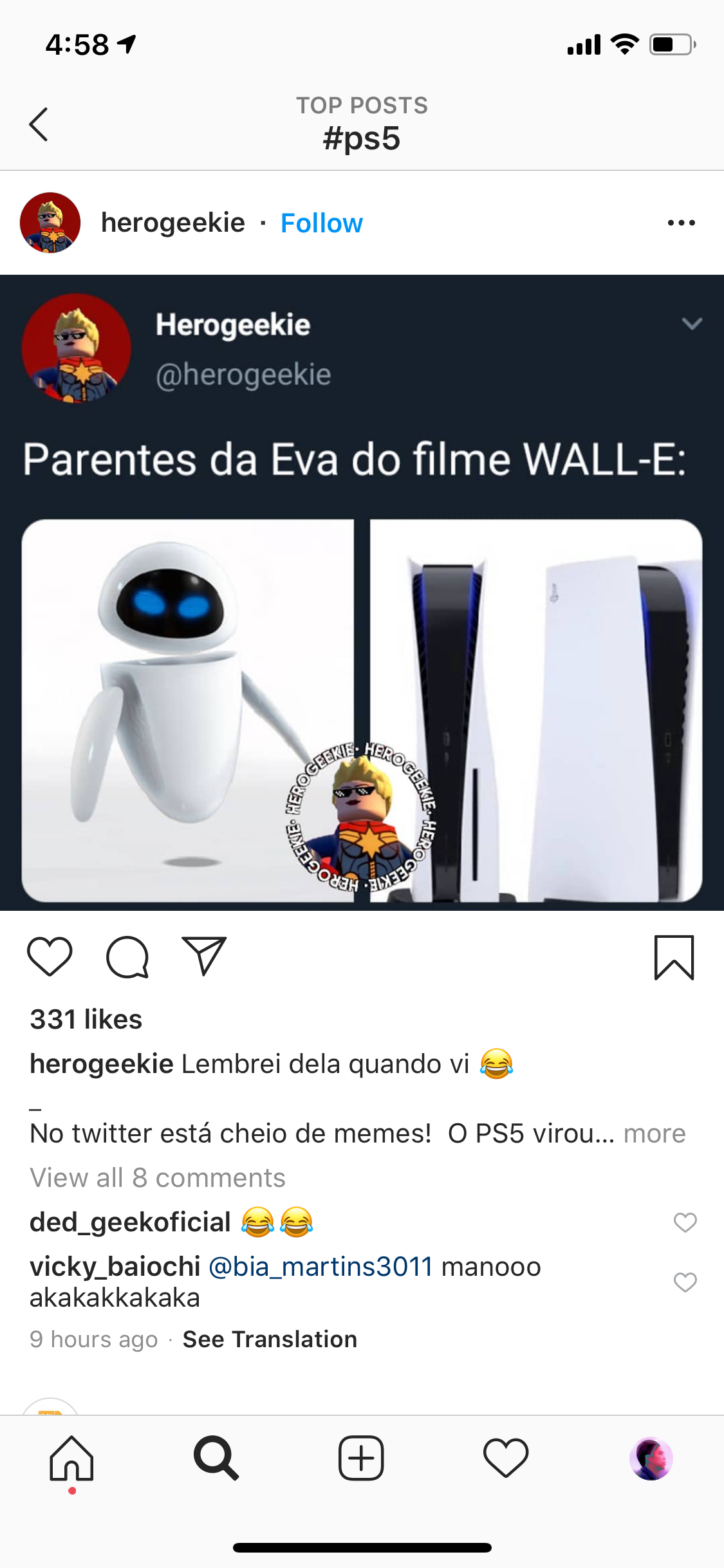Screen dimensions: 724x1568
Task: Go to my profile tab
Action: point(651,1459)
